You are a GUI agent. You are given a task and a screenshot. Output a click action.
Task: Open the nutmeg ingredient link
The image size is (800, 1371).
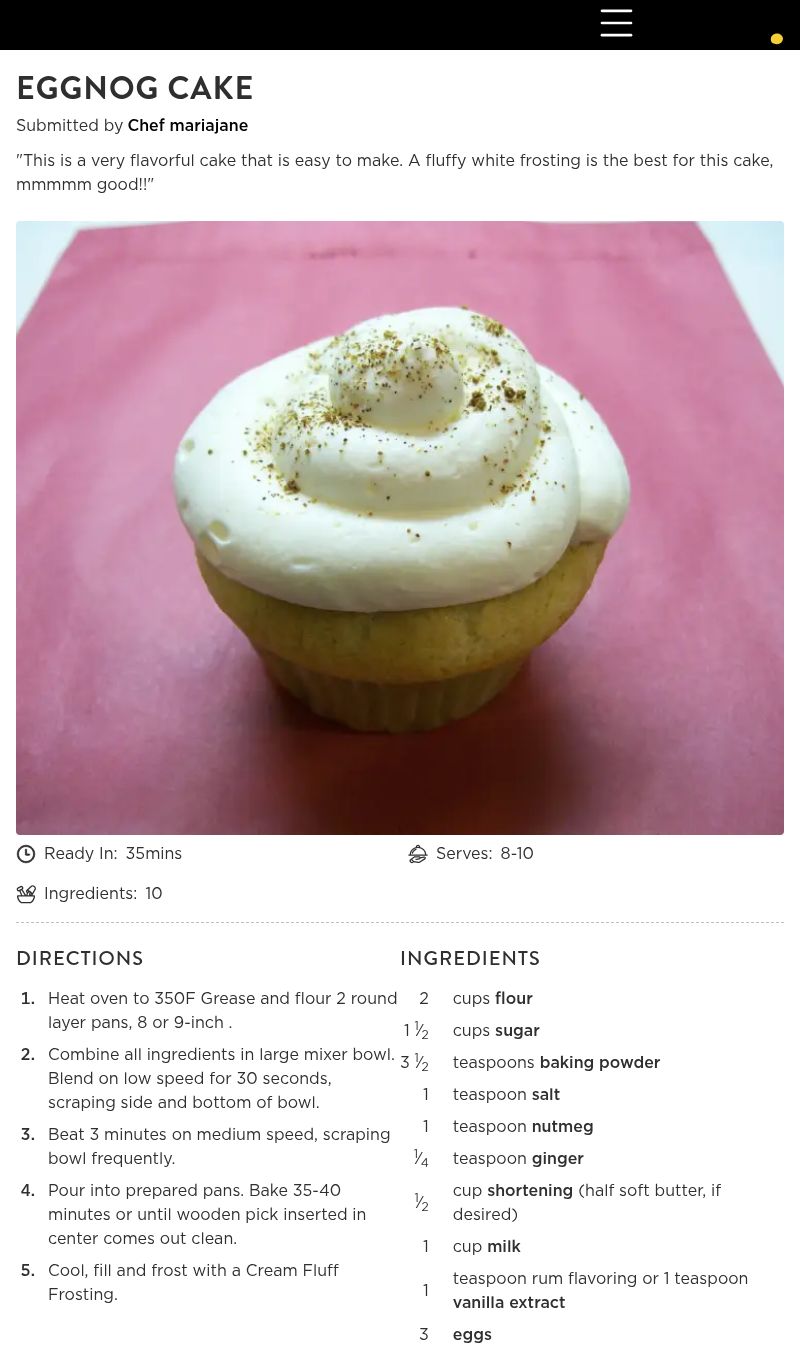point(562,1126)
